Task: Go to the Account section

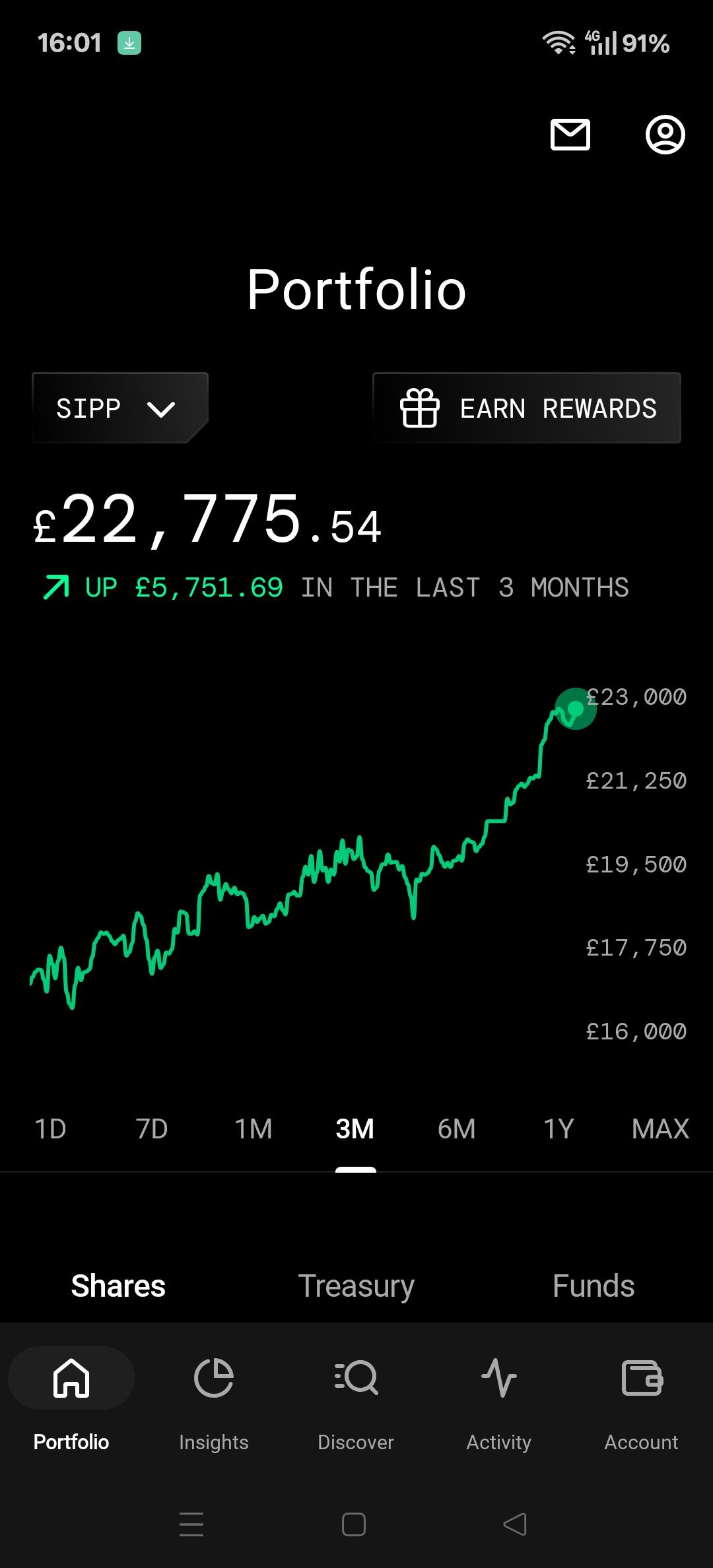Action: tap(641, 1398)
